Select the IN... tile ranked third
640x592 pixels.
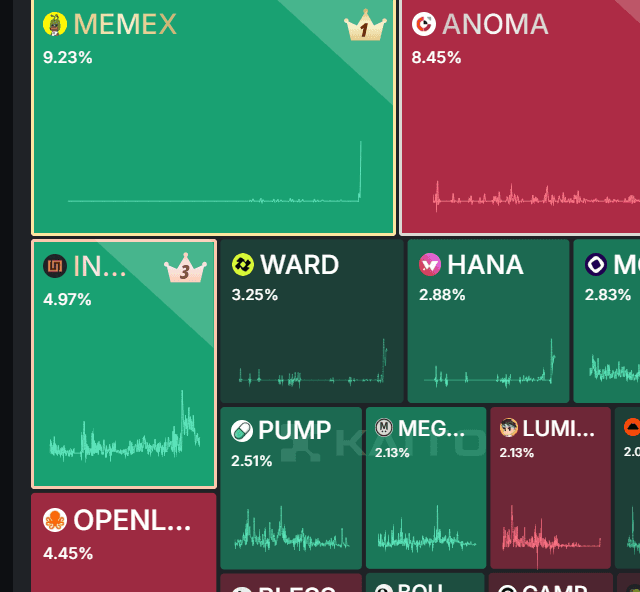pos(123,363)
